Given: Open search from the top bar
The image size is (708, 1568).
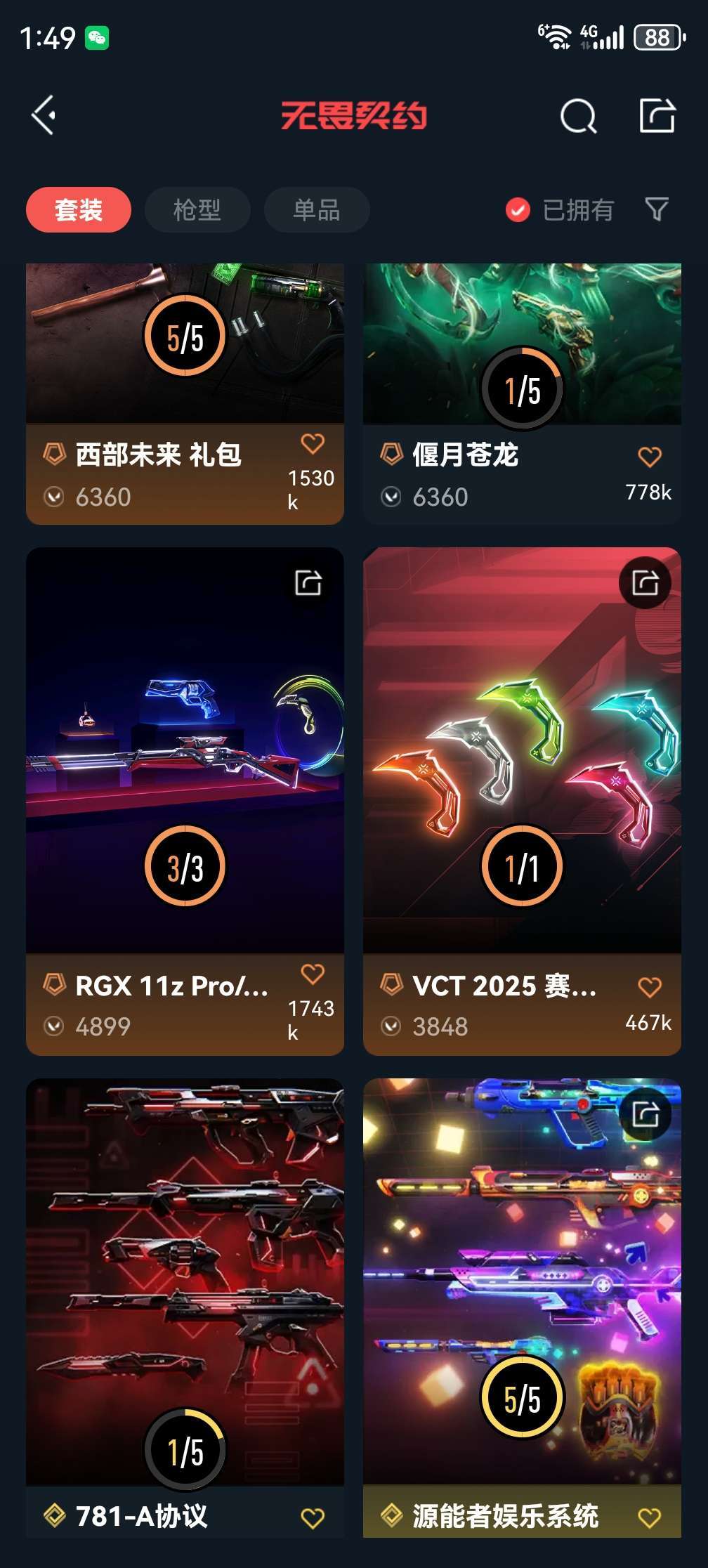Looking at the screenshot, I should click(578, 116).
